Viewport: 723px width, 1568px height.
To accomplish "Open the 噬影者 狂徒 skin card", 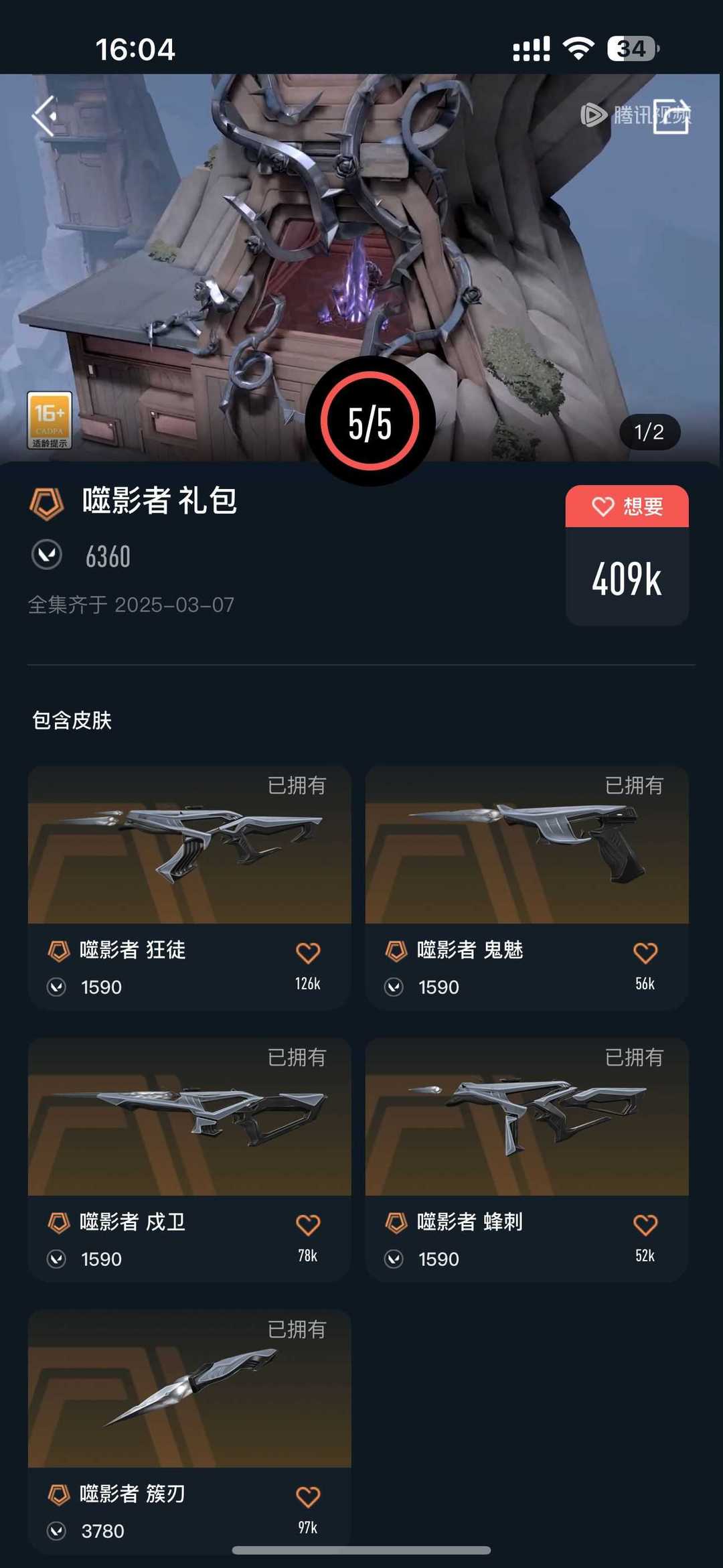I will [189, 888].
